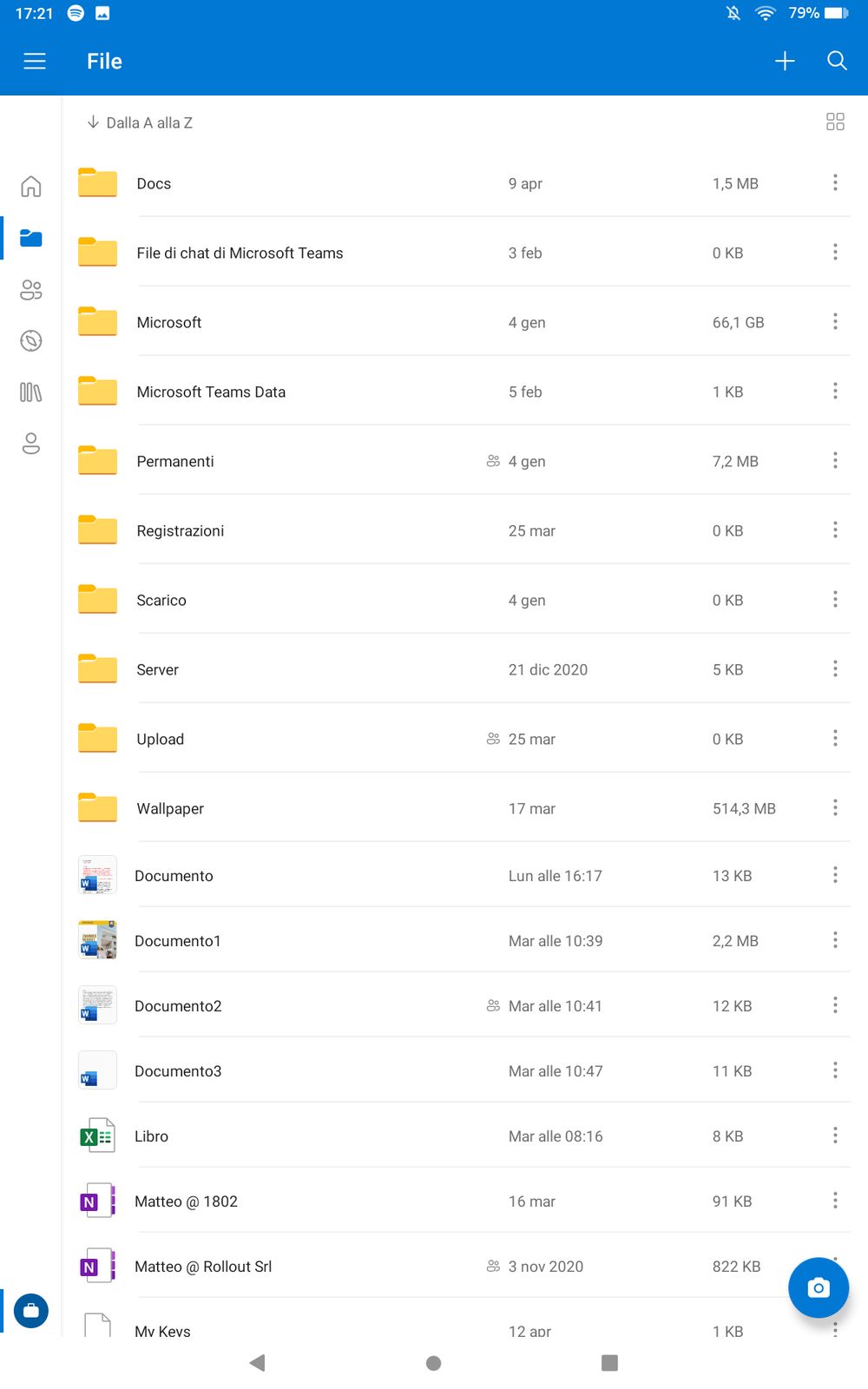
Task: Open the Shared people section in sidebar
Action: point(31,290)
